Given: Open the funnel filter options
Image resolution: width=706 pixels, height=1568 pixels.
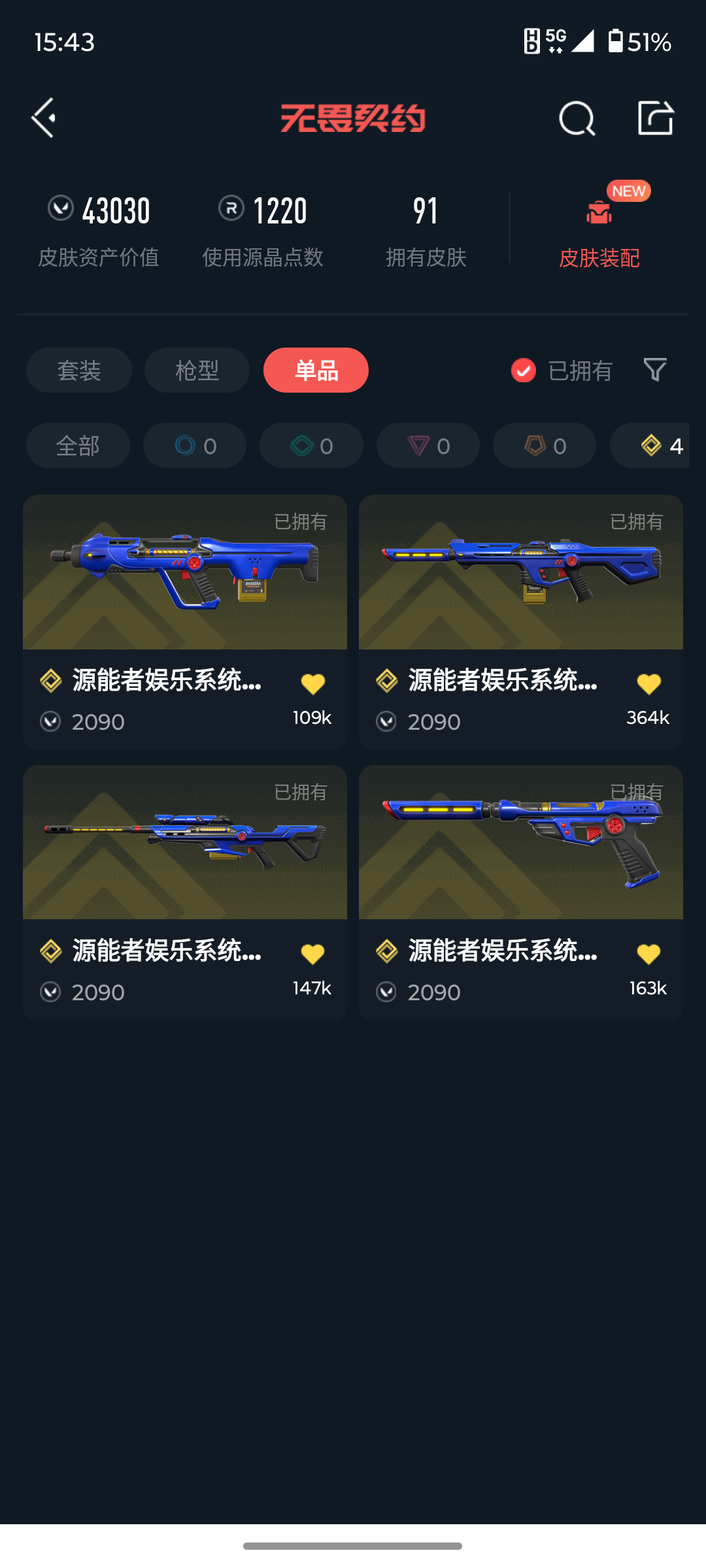Looking at the screenshot, I should click(x=655, y=370).
